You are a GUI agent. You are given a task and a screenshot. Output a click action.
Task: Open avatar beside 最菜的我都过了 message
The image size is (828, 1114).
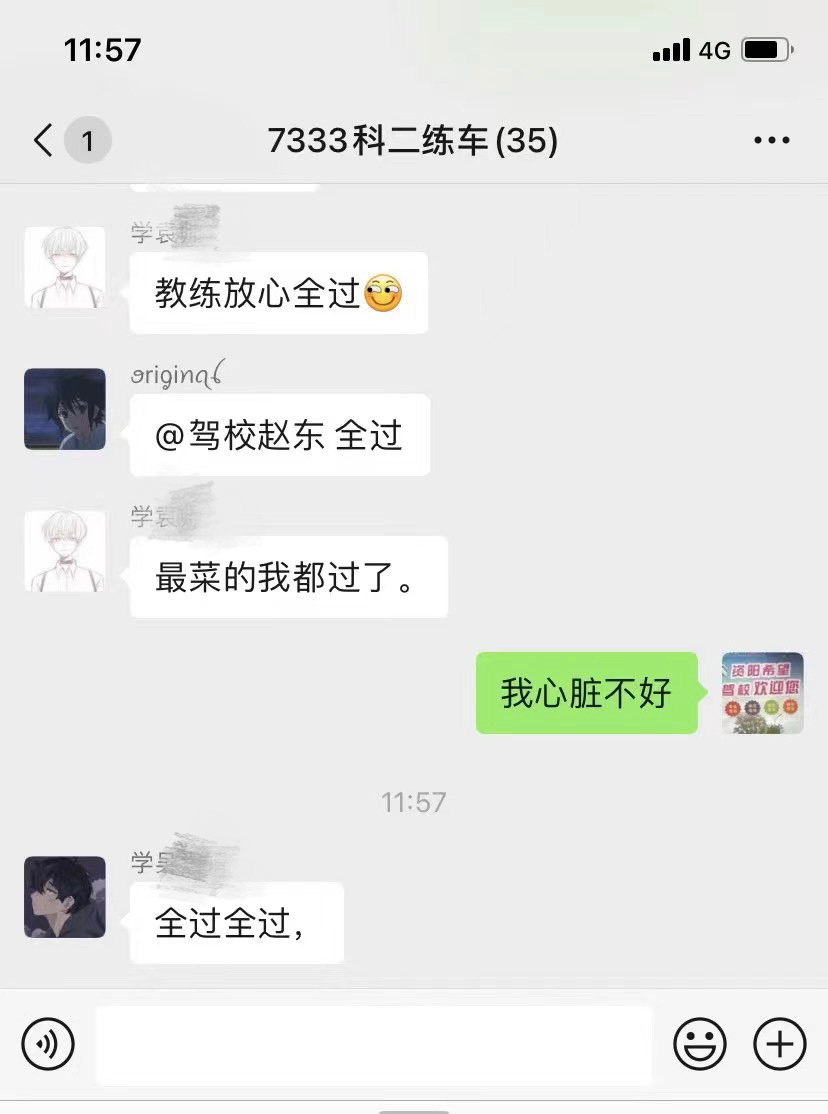pos(65,551)
